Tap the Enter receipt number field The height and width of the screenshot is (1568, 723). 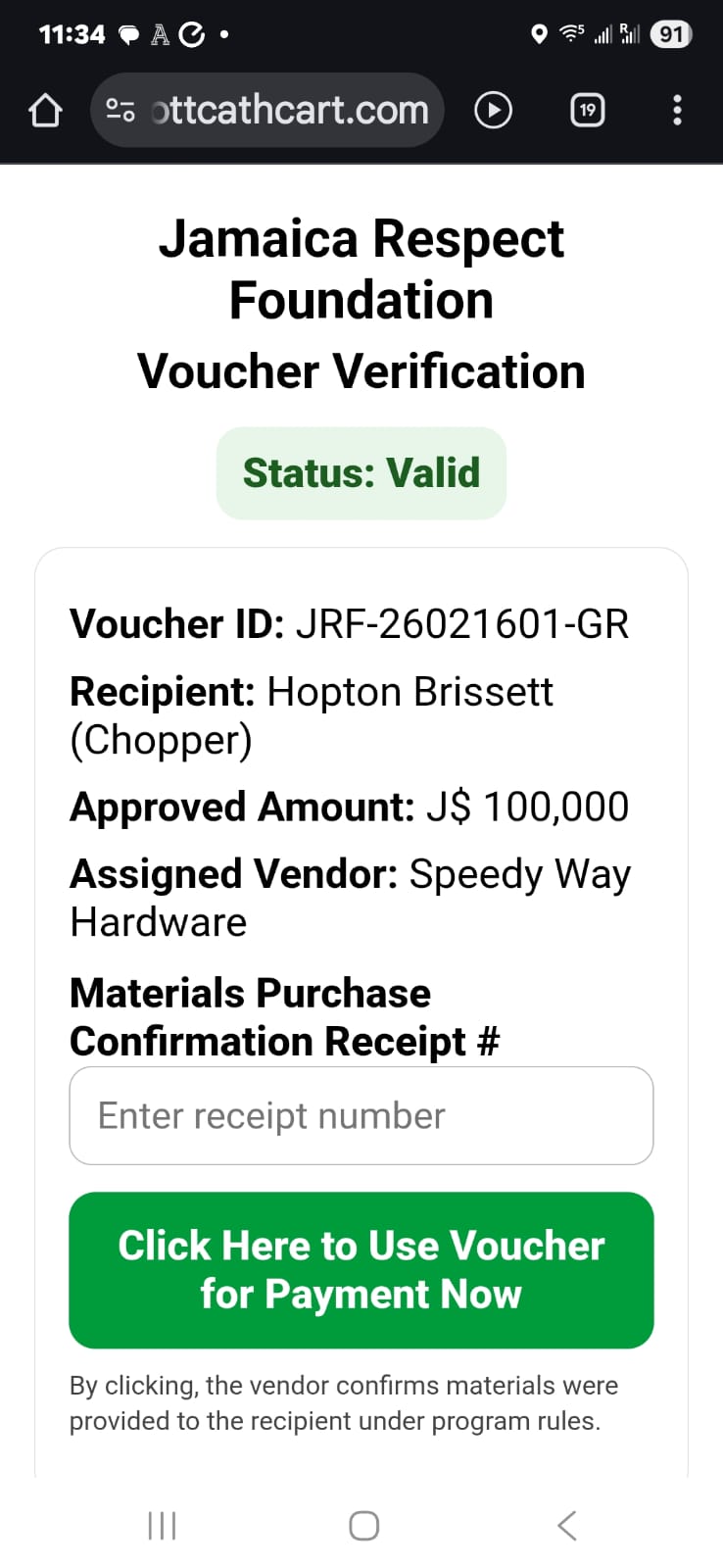point(361,1115)
